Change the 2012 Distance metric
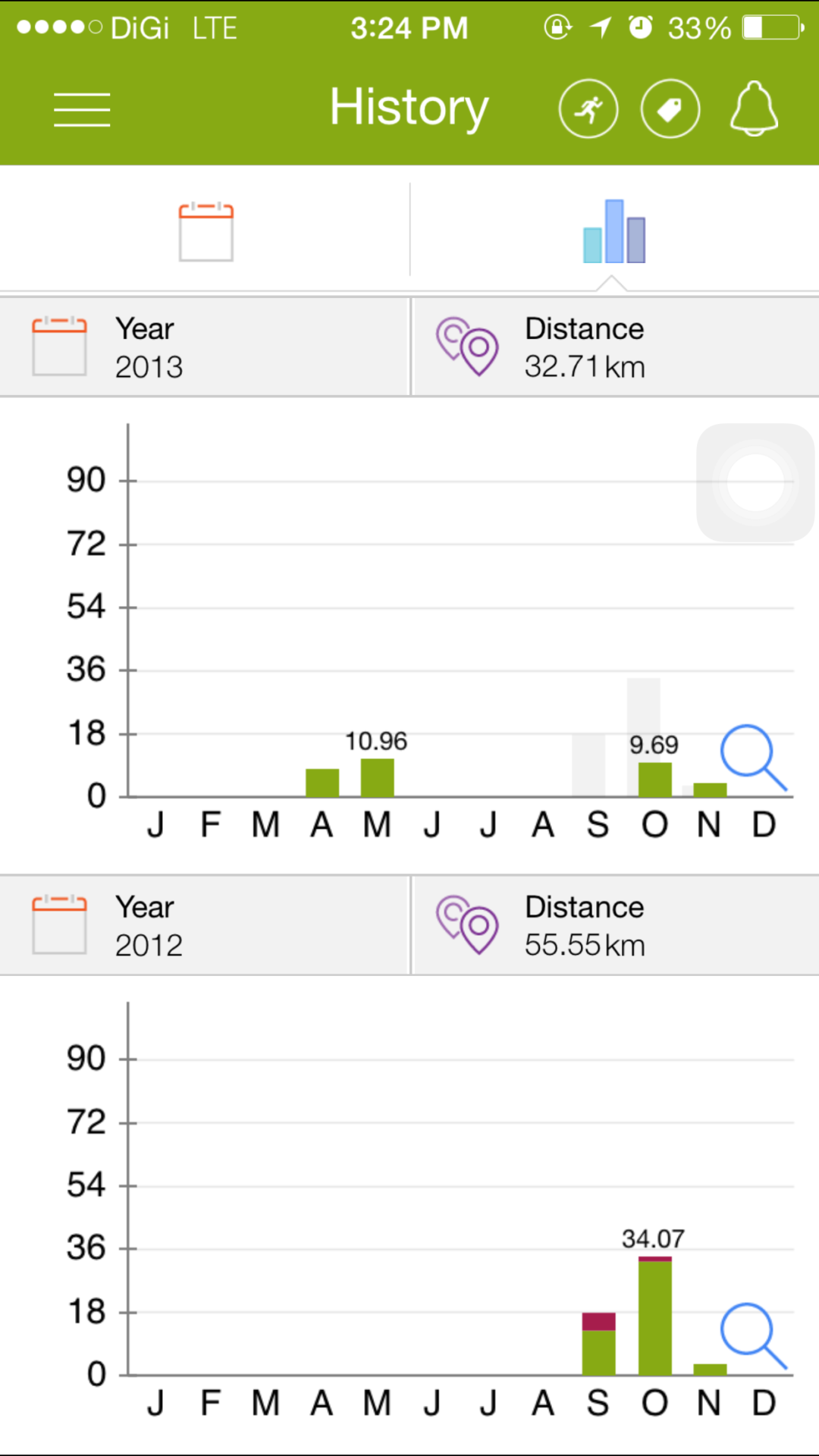 coord(614,926)
